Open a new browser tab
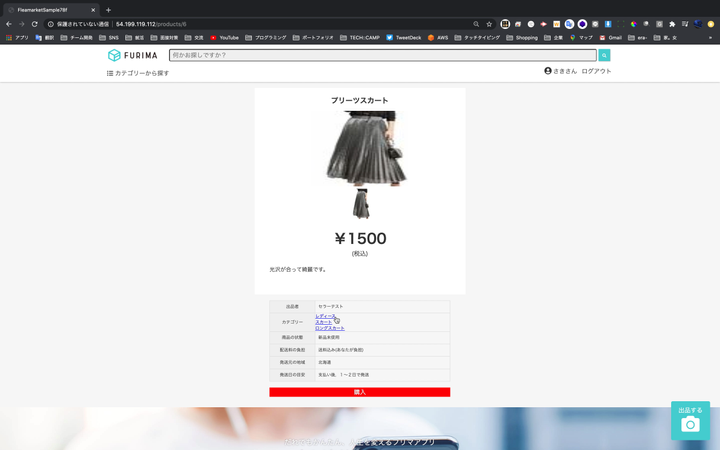This screenshot has height=450, width=720. 108,10
